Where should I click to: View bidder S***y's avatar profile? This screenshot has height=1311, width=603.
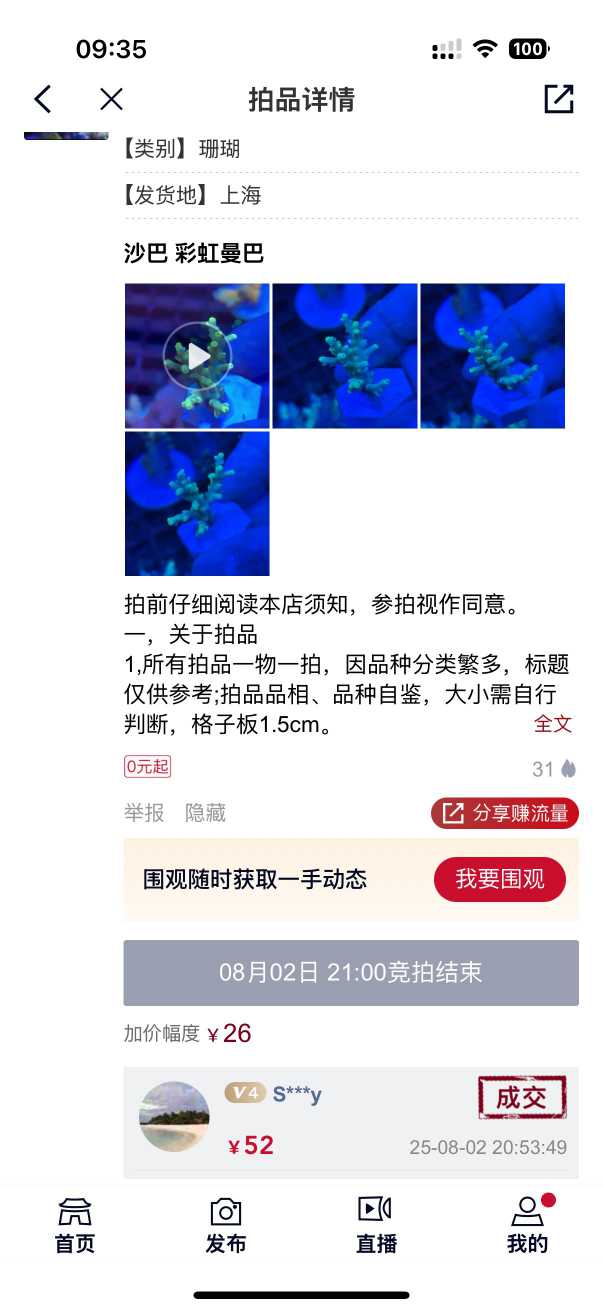click(175, 1116)
